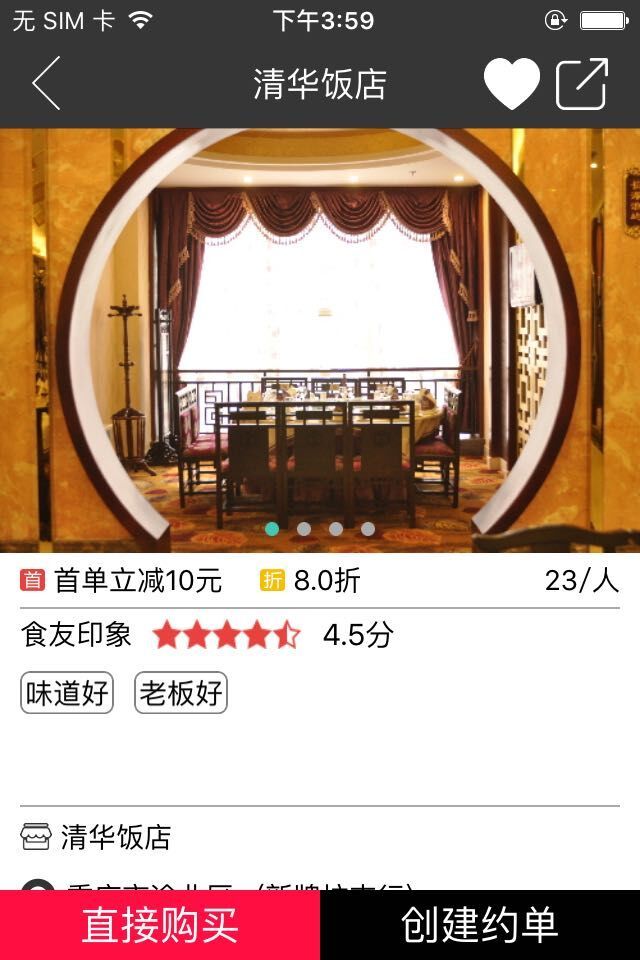Open the restaurant photo banner
The image size is (640, 960).
coord(320,340)
